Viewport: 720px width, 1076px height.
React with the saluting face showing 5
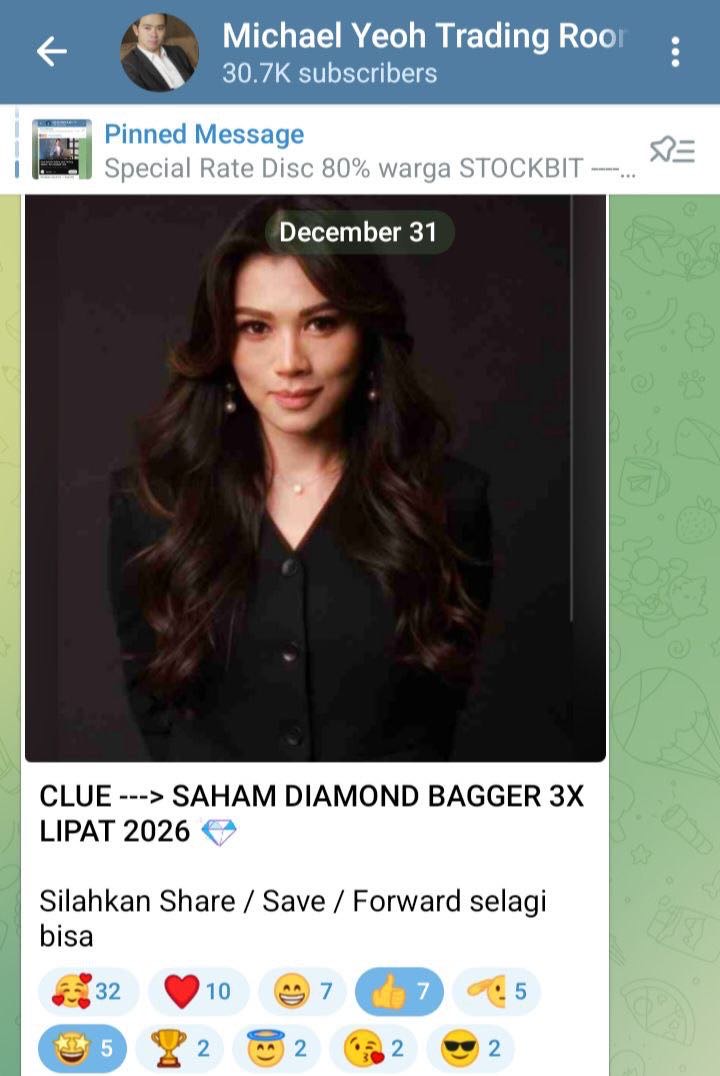(496, 992)
